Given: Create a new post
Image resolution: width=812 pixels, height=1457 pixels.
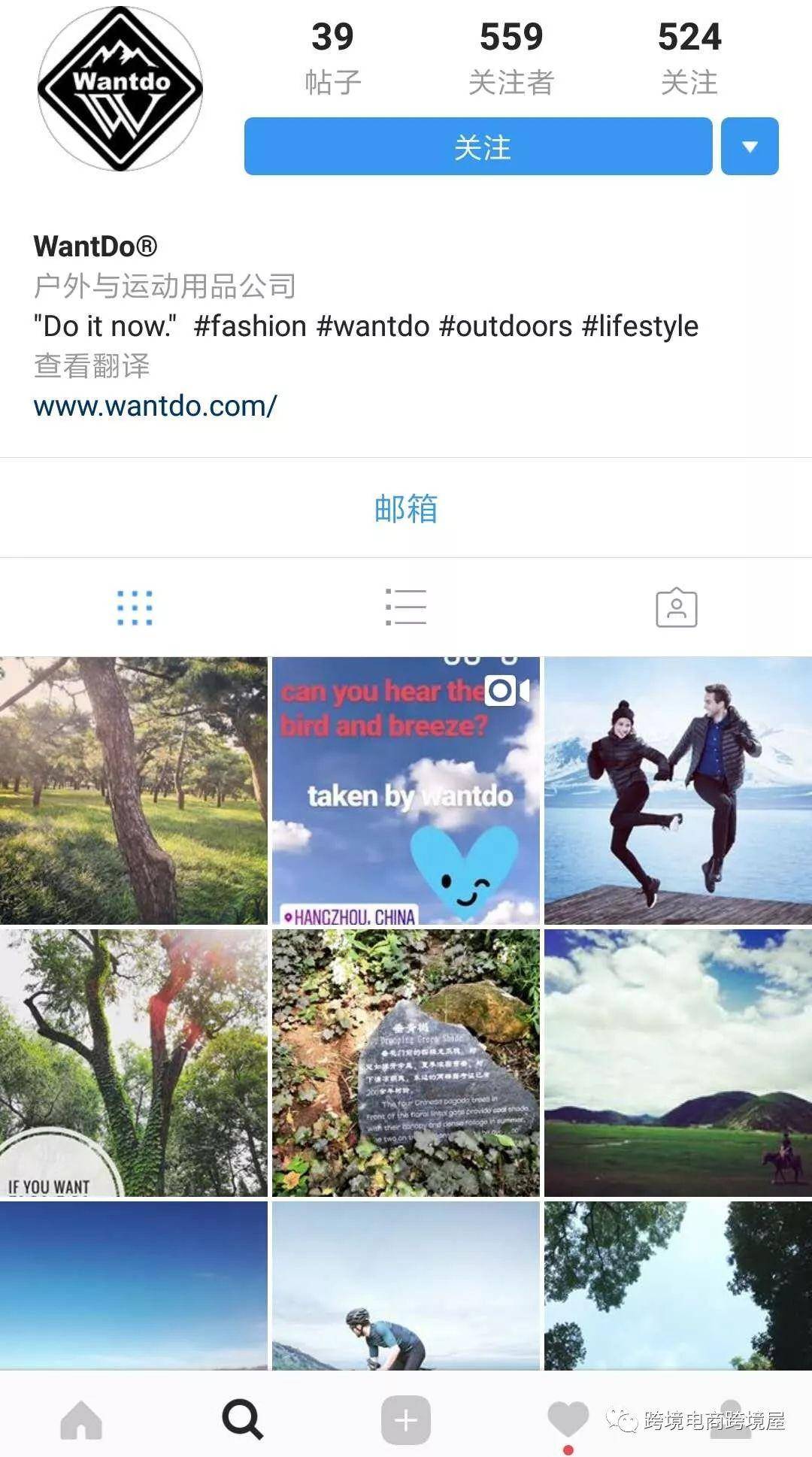Looking at the screenshot, I should click(406, 1419).
